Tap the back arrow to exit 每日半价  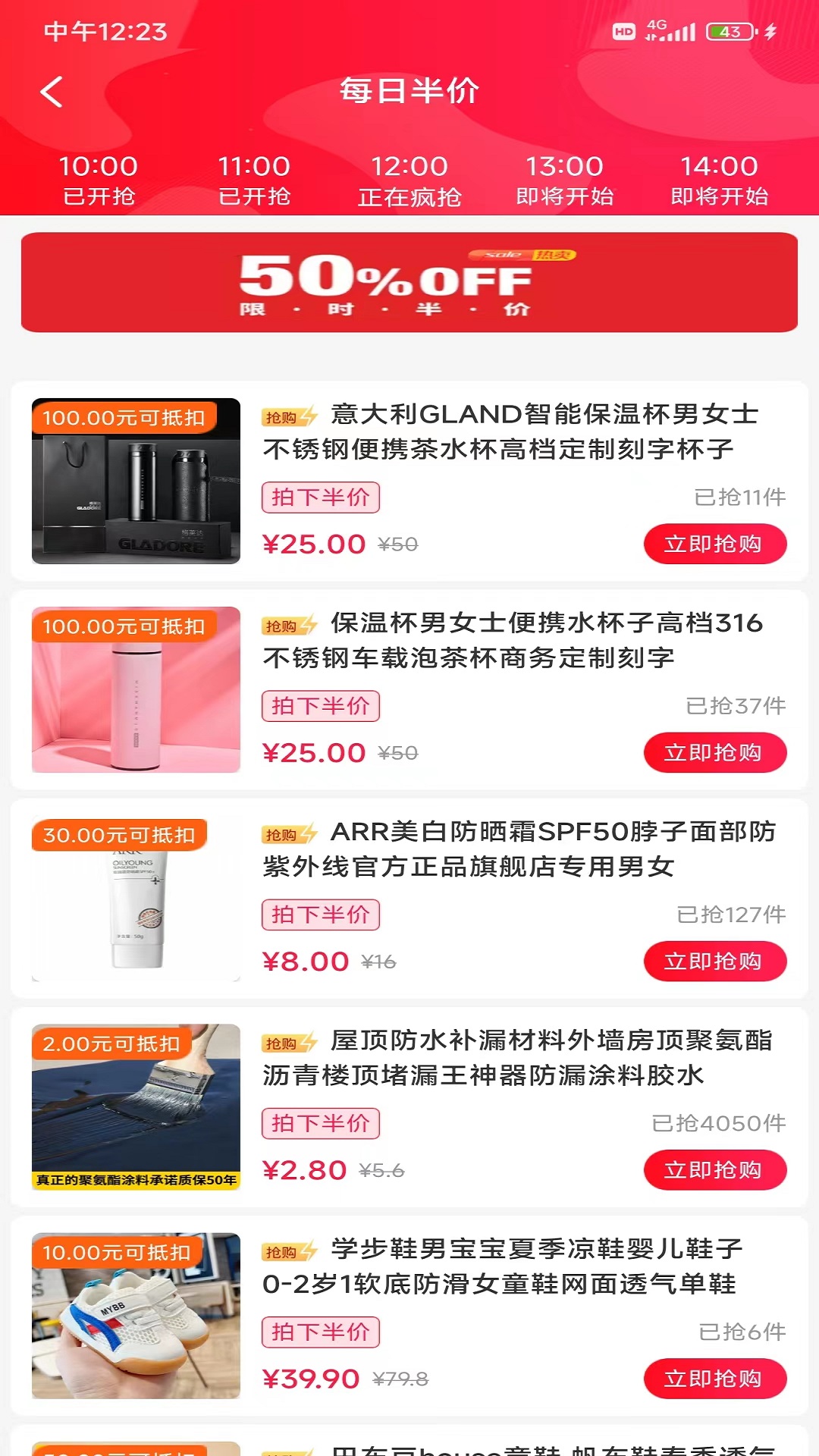tap(52, 93)
